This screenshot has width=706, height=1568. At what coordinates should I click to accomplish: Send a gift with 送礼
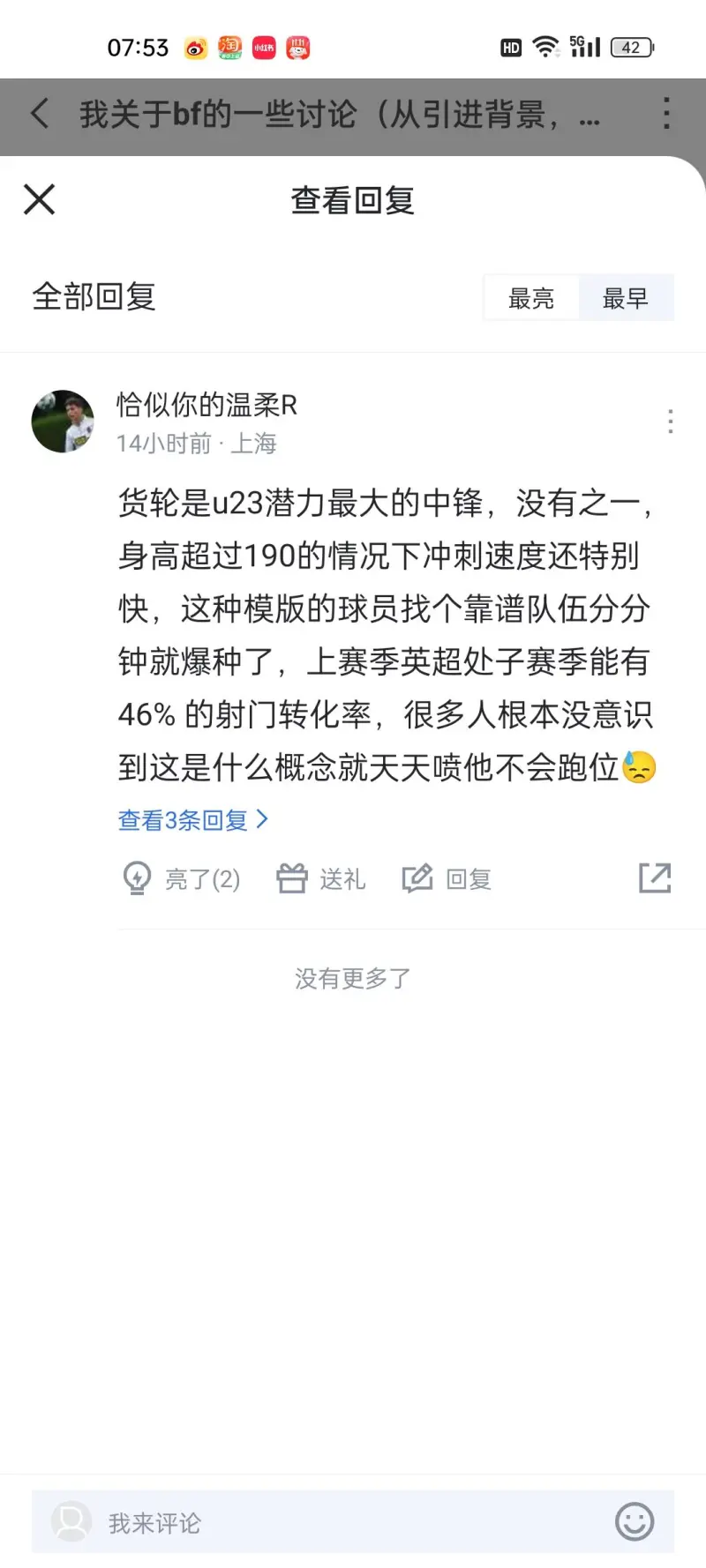(321, 878)
